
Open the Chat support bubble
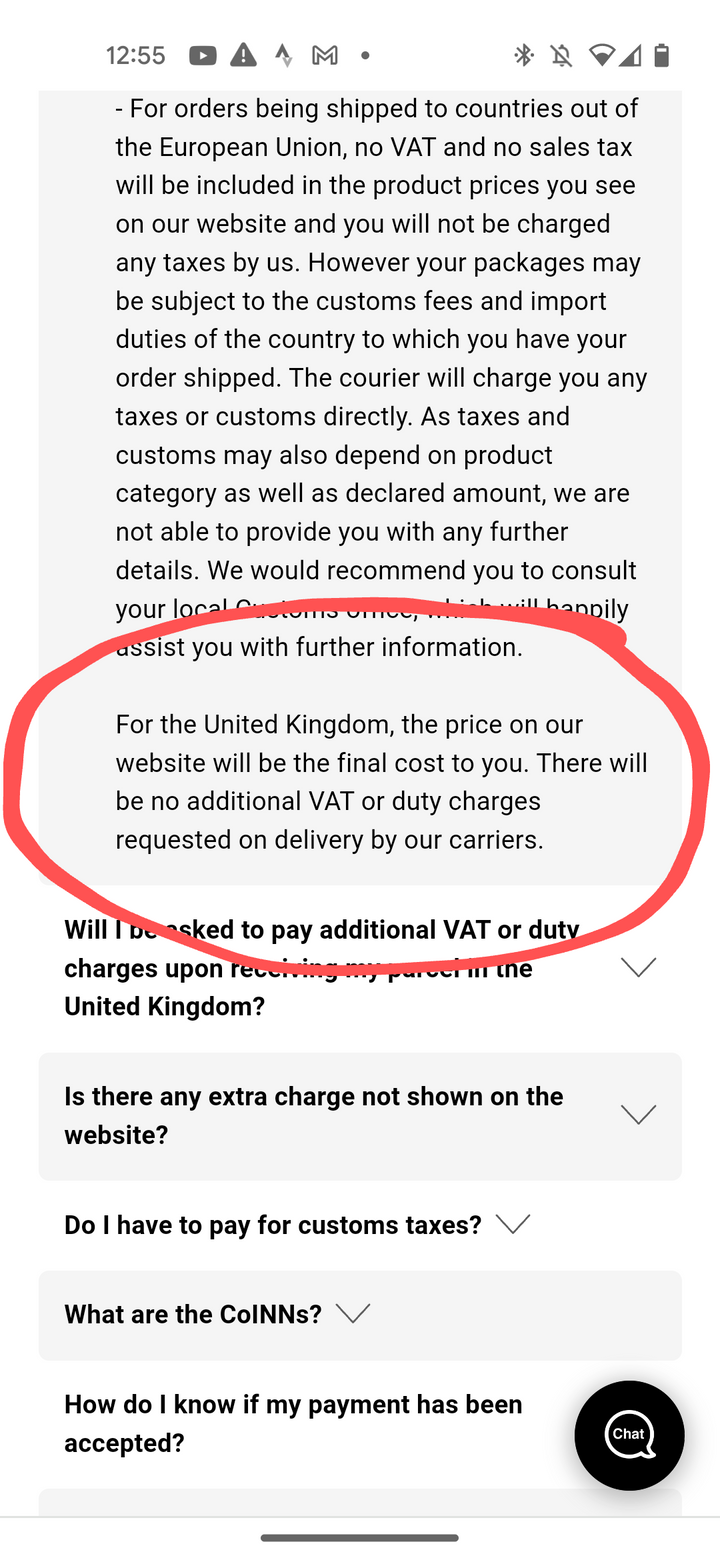629,1435
